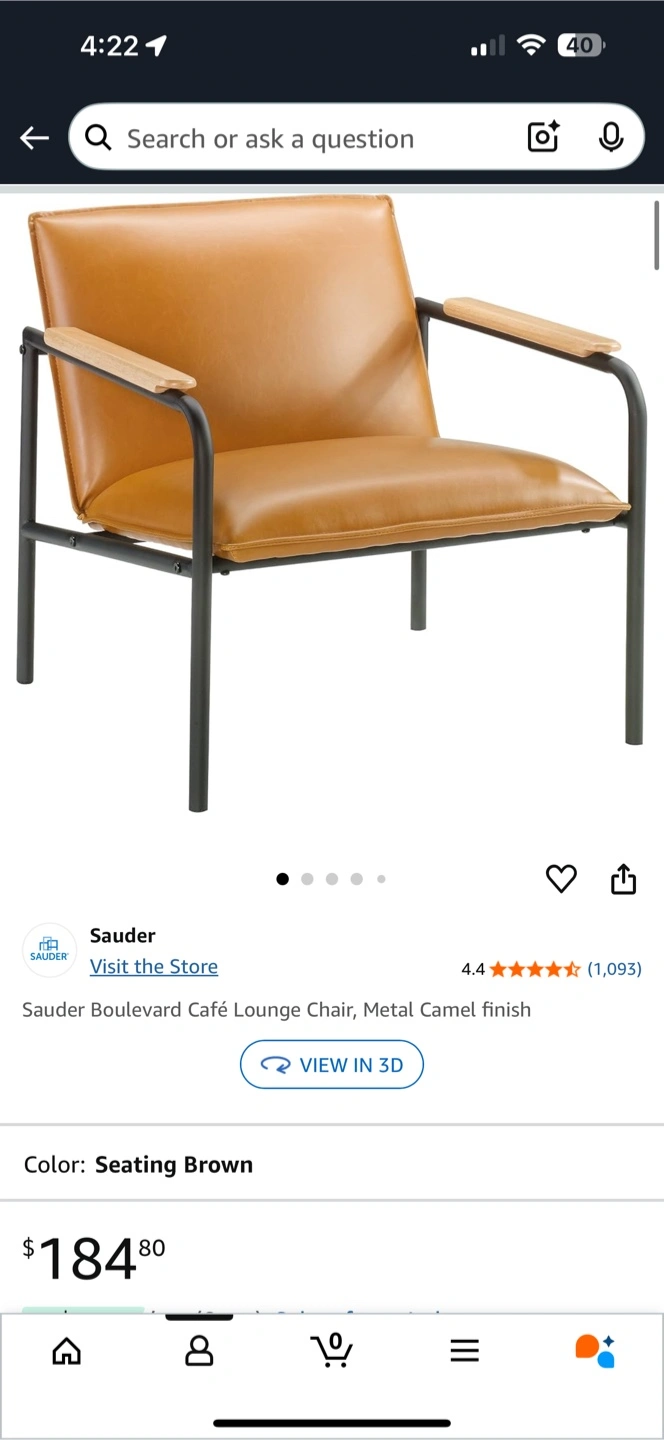Viewport: 664px width, 1440px height.
Task: Open the 1,093 customer ratings
Action: point(613,968)
